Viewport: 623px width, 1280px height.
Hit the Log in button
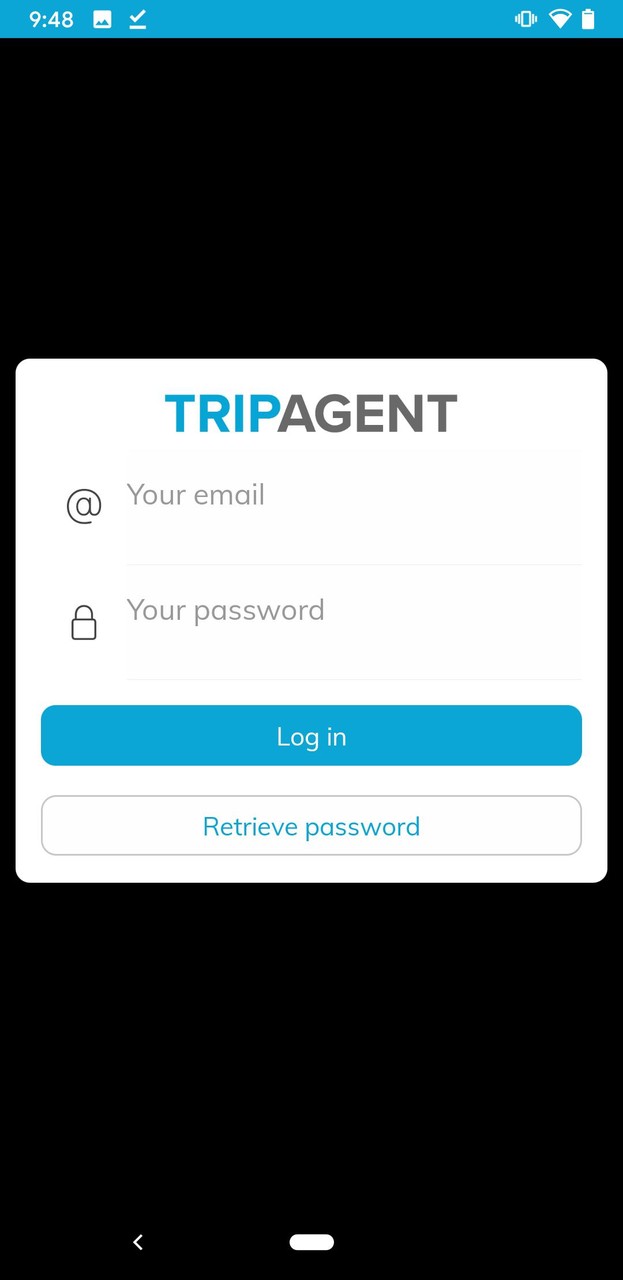[311, 736]
